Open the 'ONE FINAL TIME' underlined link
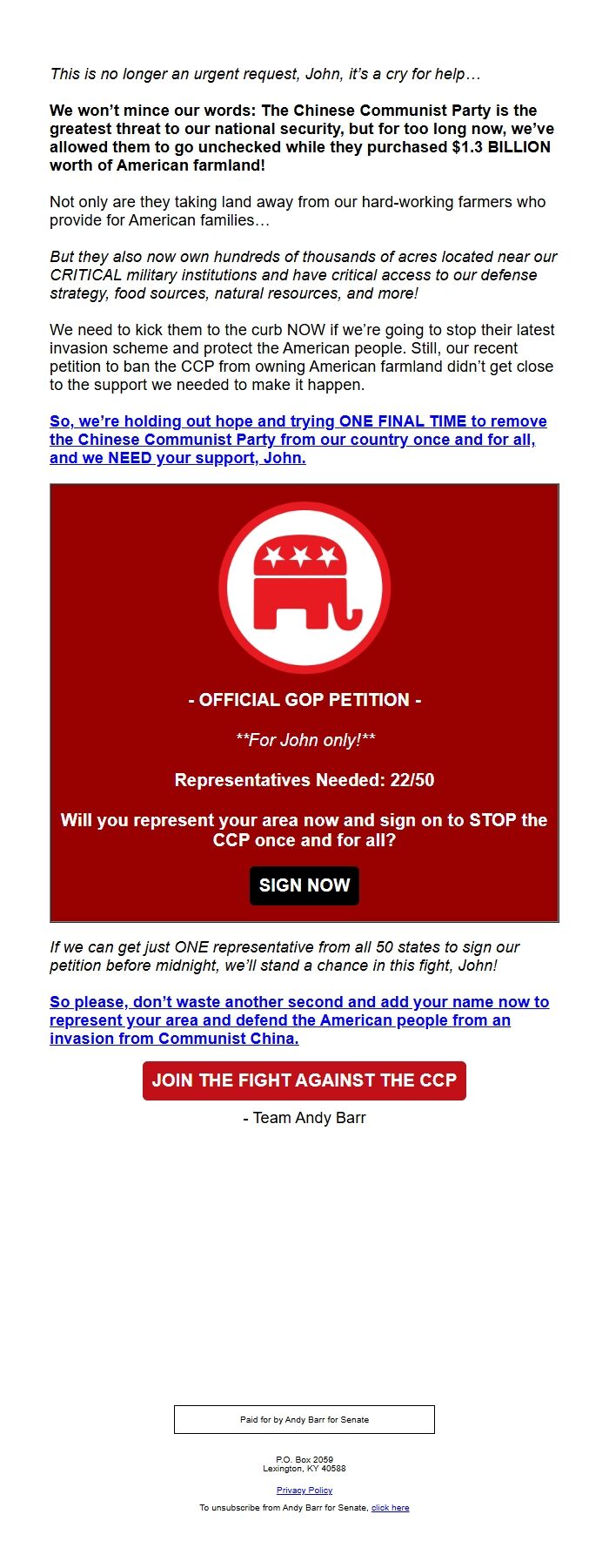 [x=298, y=440]
